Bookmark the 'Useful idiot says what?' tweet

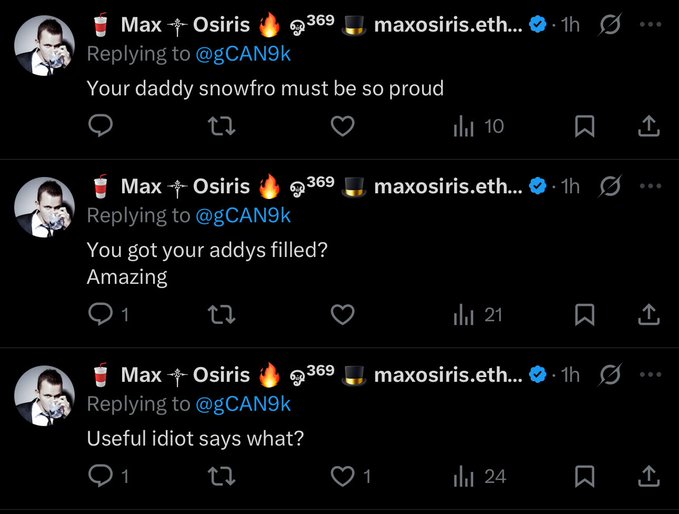coord(585,477)
